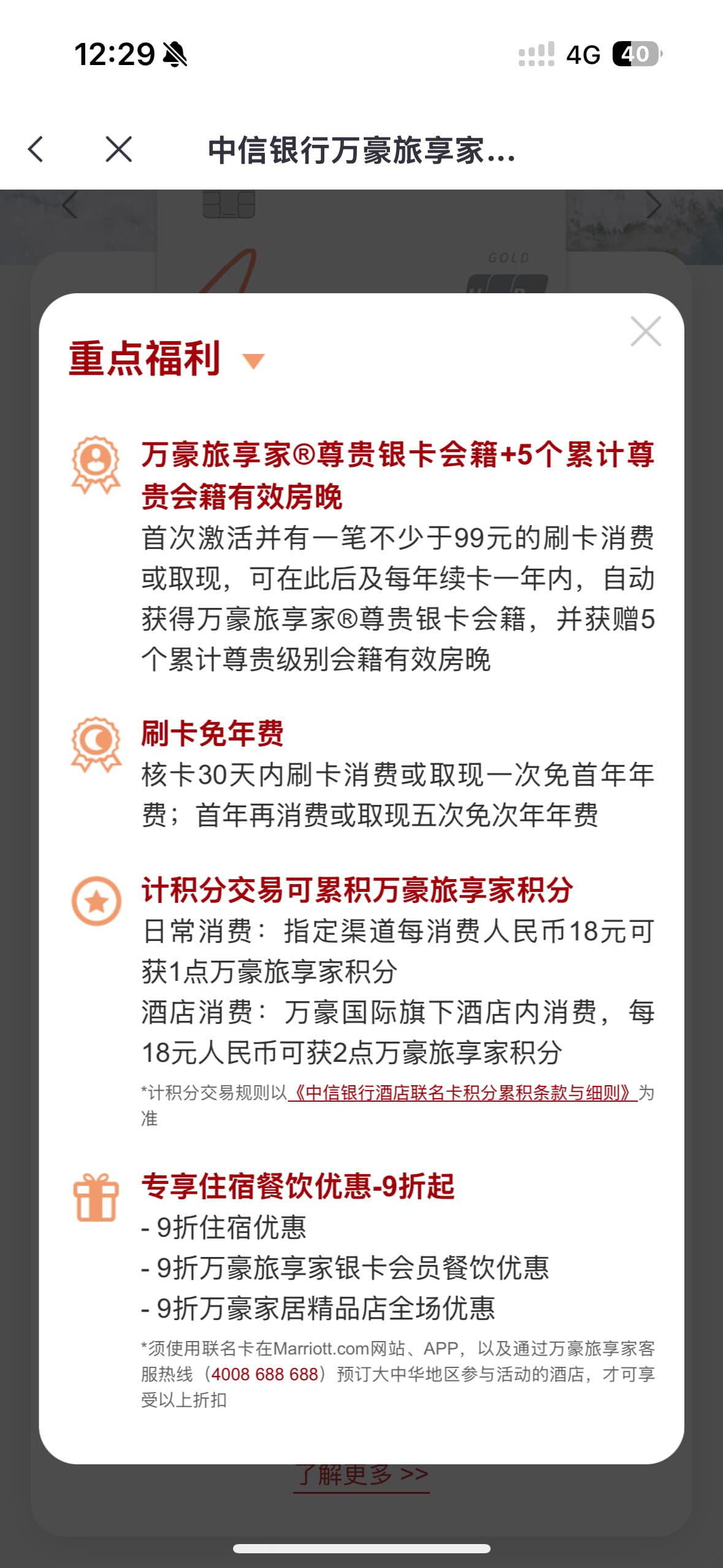Call hotline 4008 688 688
The width and height of the screenshot is (723, 1568).
(265, 1374)
